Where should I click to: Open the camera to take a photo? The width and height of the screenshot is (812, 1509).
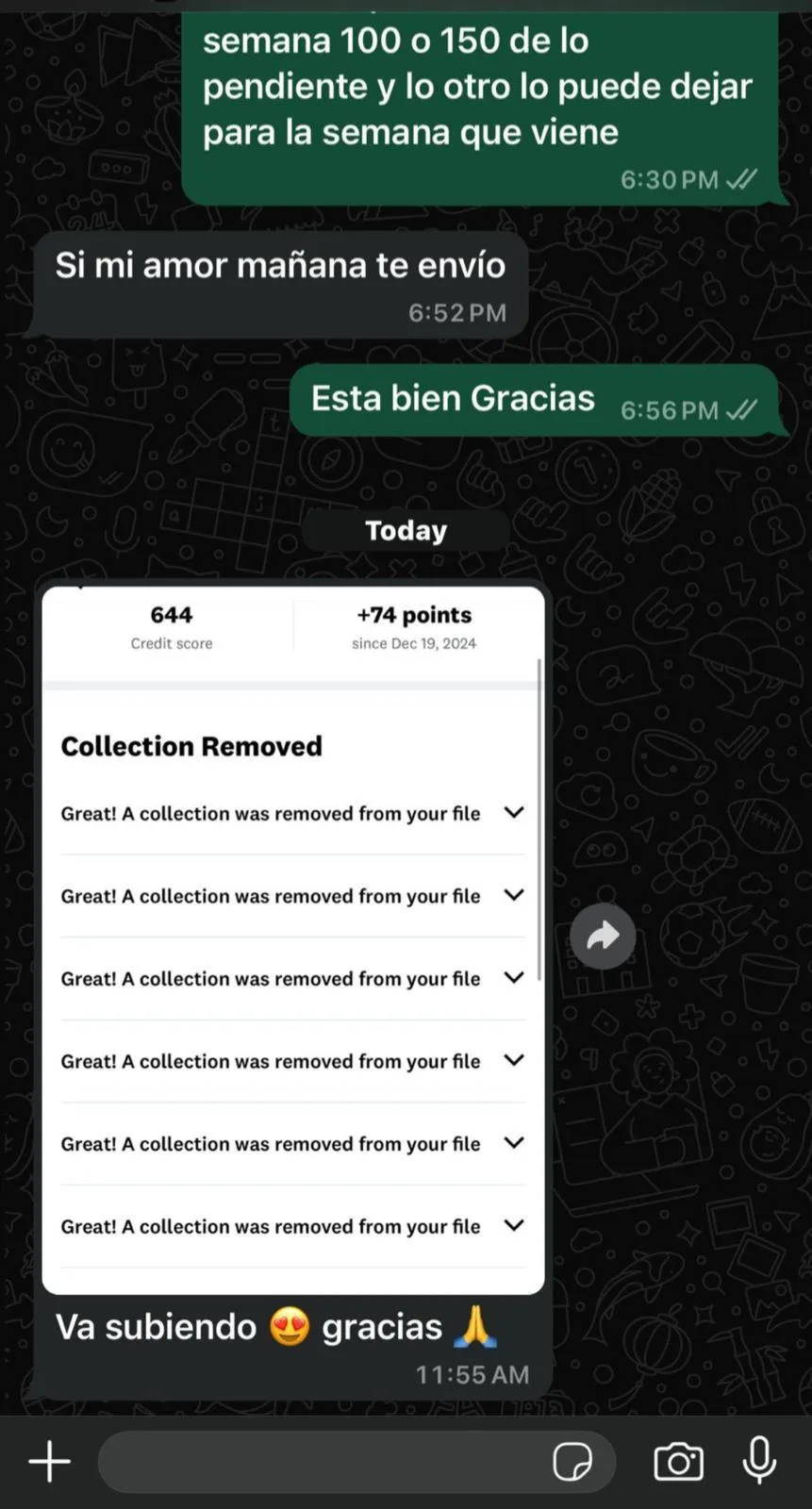coord(678,1462)
